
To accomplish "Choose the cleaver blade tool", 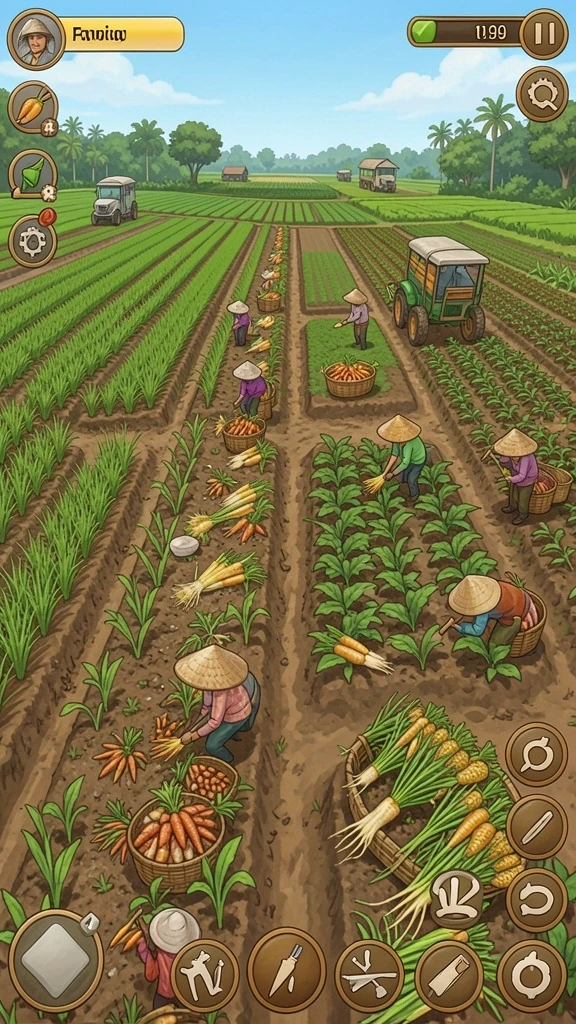I will pos(449,976).
